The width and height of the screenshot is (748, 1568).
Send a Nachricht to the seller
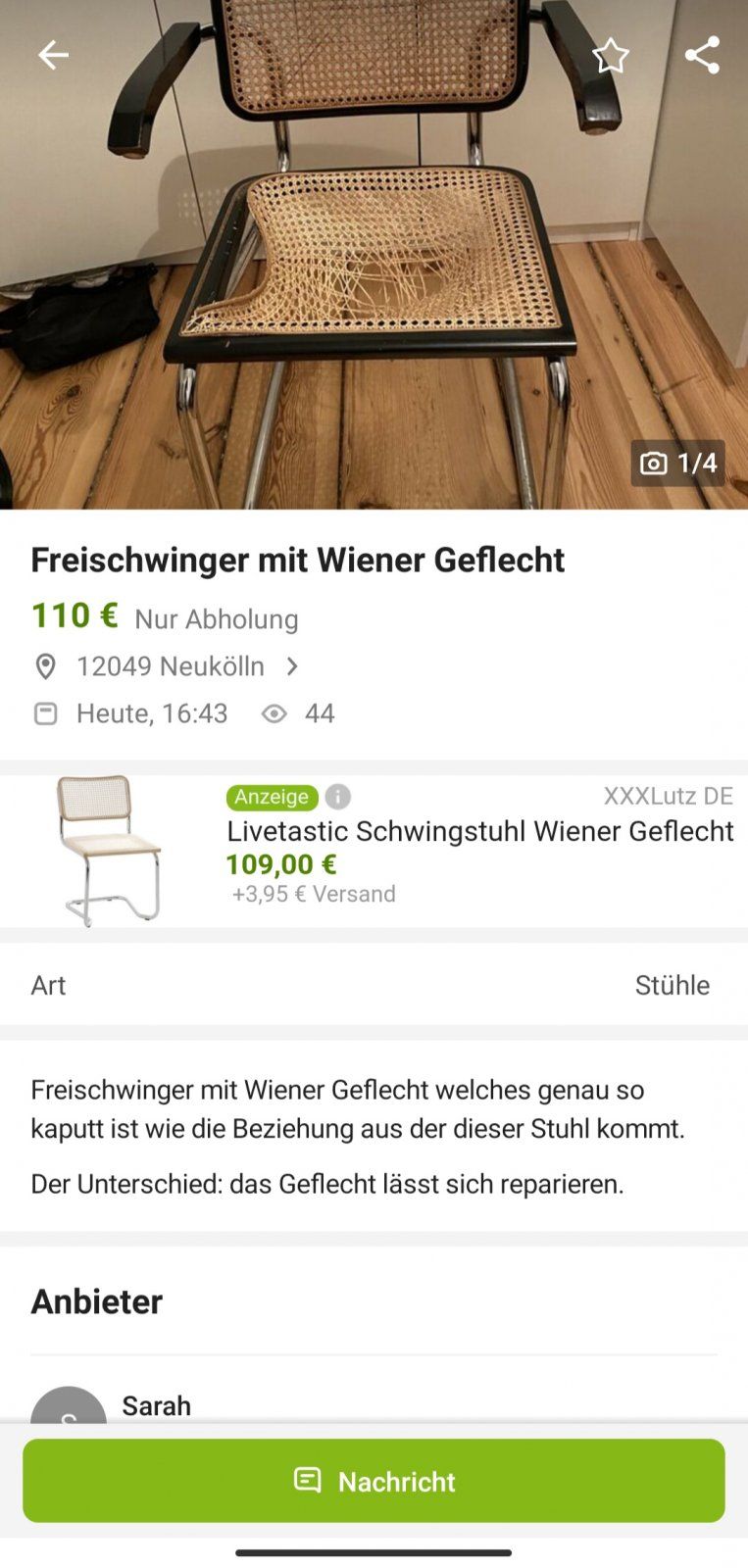coord(374,1480)
